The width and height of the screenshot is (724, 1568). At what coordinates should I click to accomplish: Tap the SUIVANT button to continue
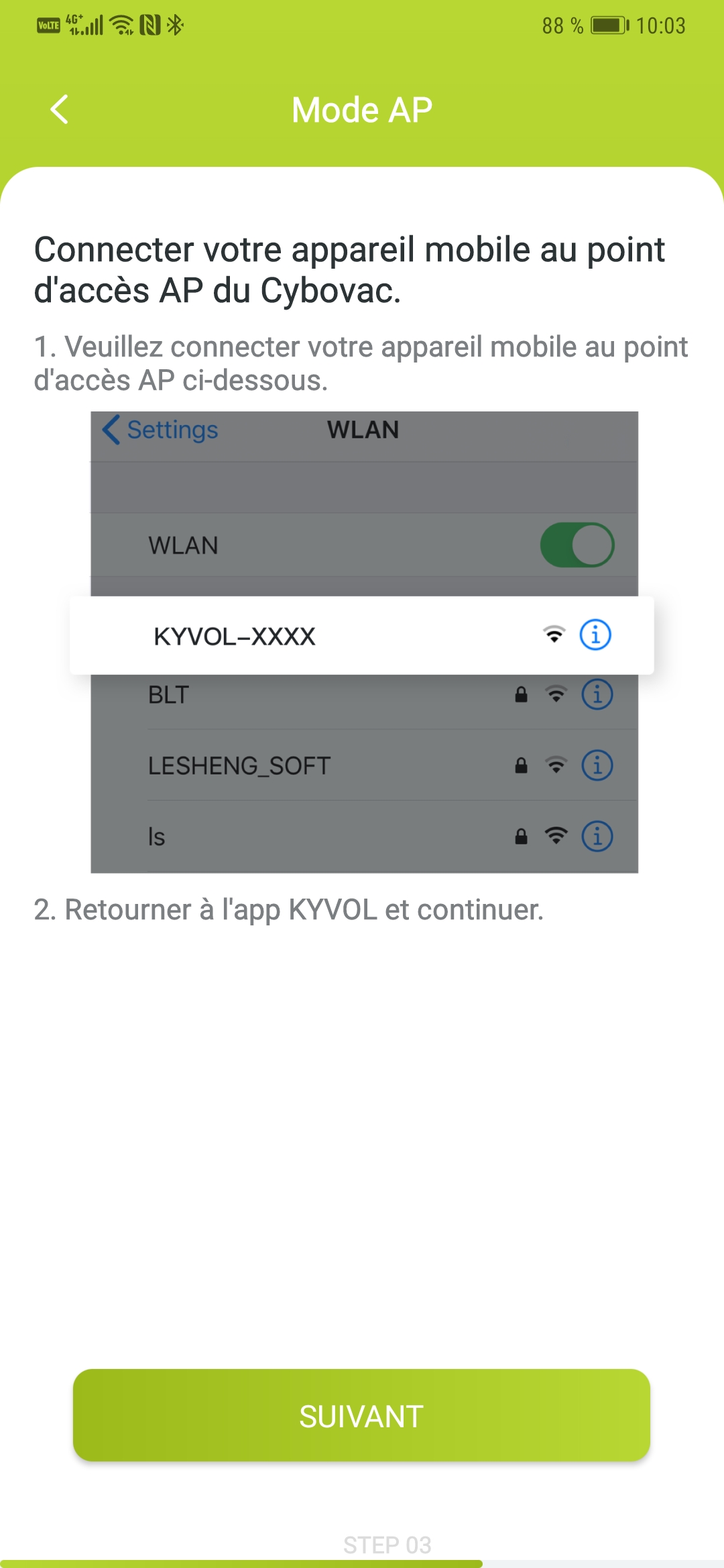point(361,1415)
